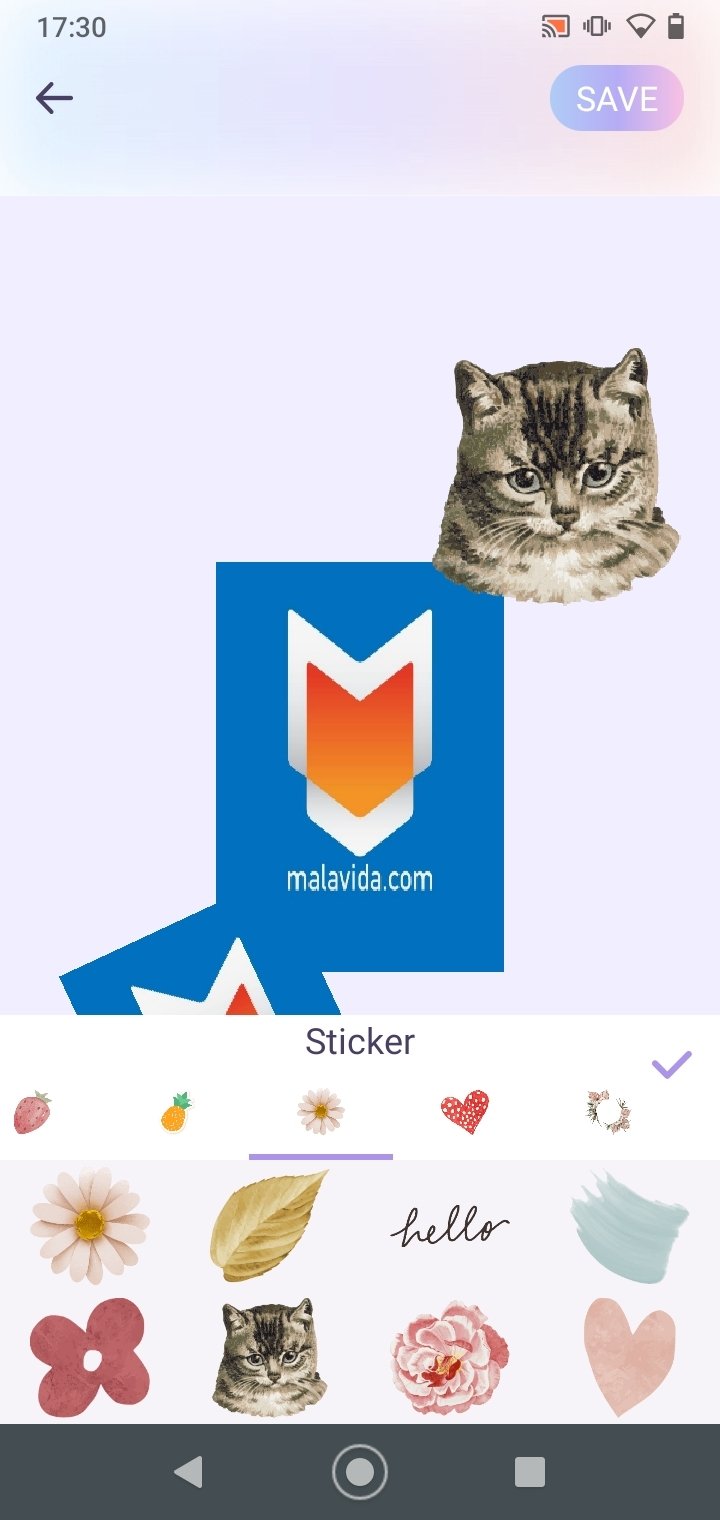Add the cat sticker from the grid
Image resolution: width=720 pixels, height=1520 pixels.
pyautogui.click(x=269, y=1357)
